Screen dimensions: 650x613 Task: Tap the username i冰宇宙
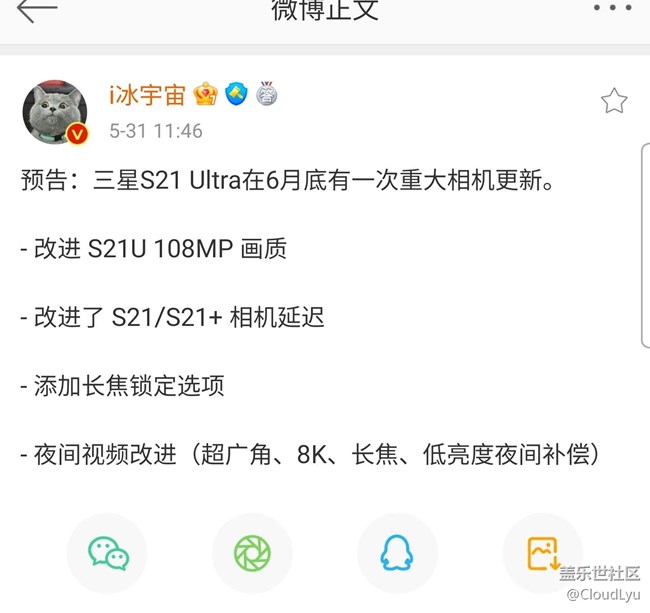tap(148, 96)
